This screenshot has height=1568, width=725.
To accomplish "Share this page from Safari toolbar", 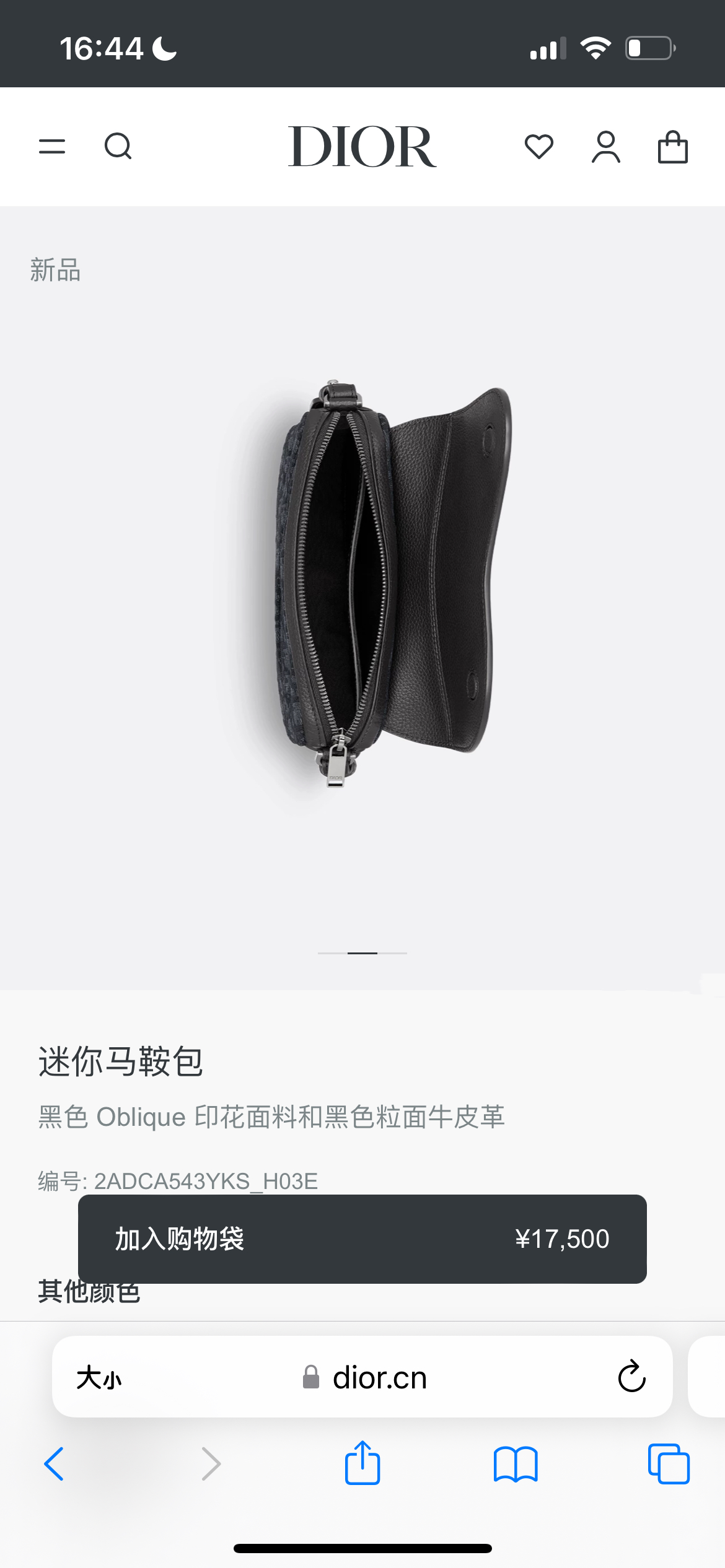I will 362,1463.
